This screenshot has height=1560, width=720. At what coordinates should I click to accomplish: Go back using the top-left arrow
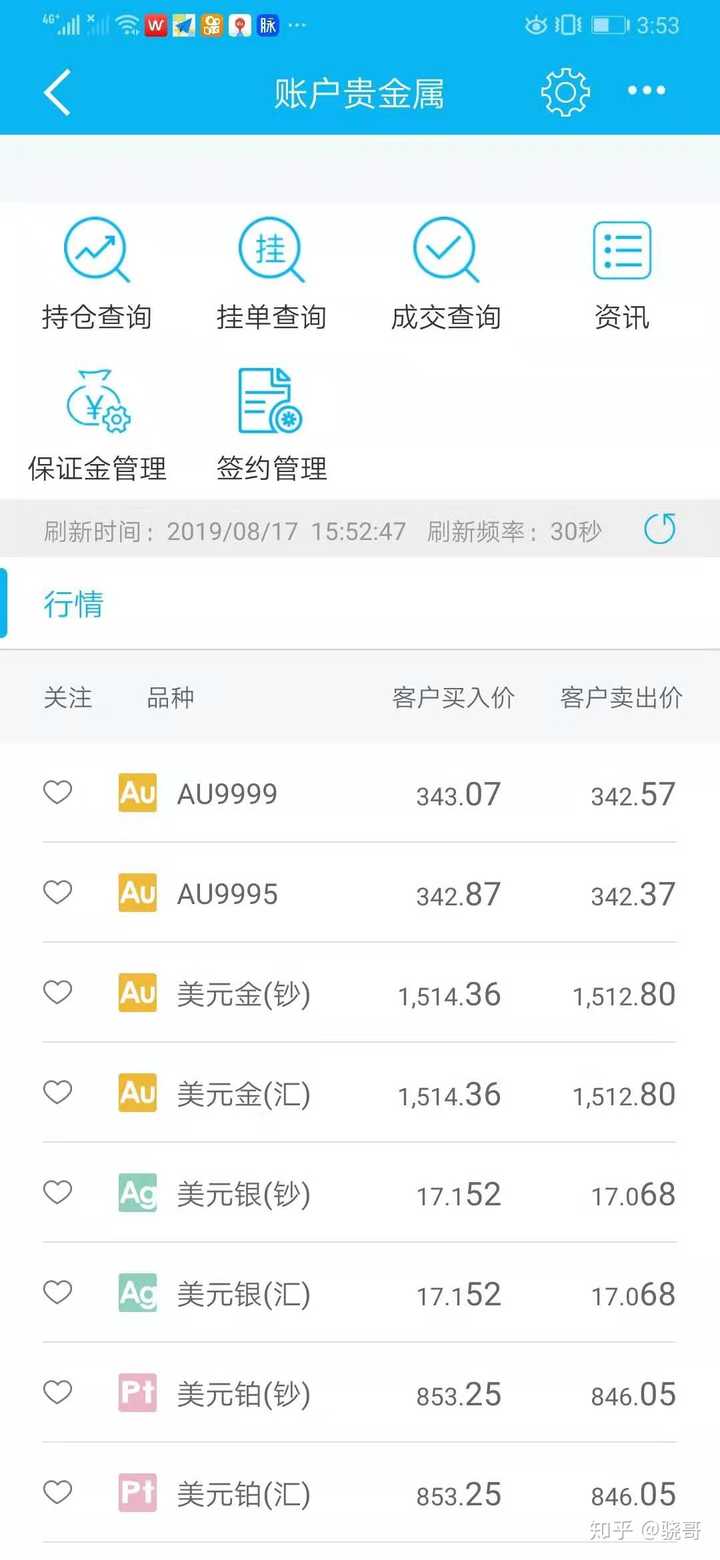click(57, 92)
